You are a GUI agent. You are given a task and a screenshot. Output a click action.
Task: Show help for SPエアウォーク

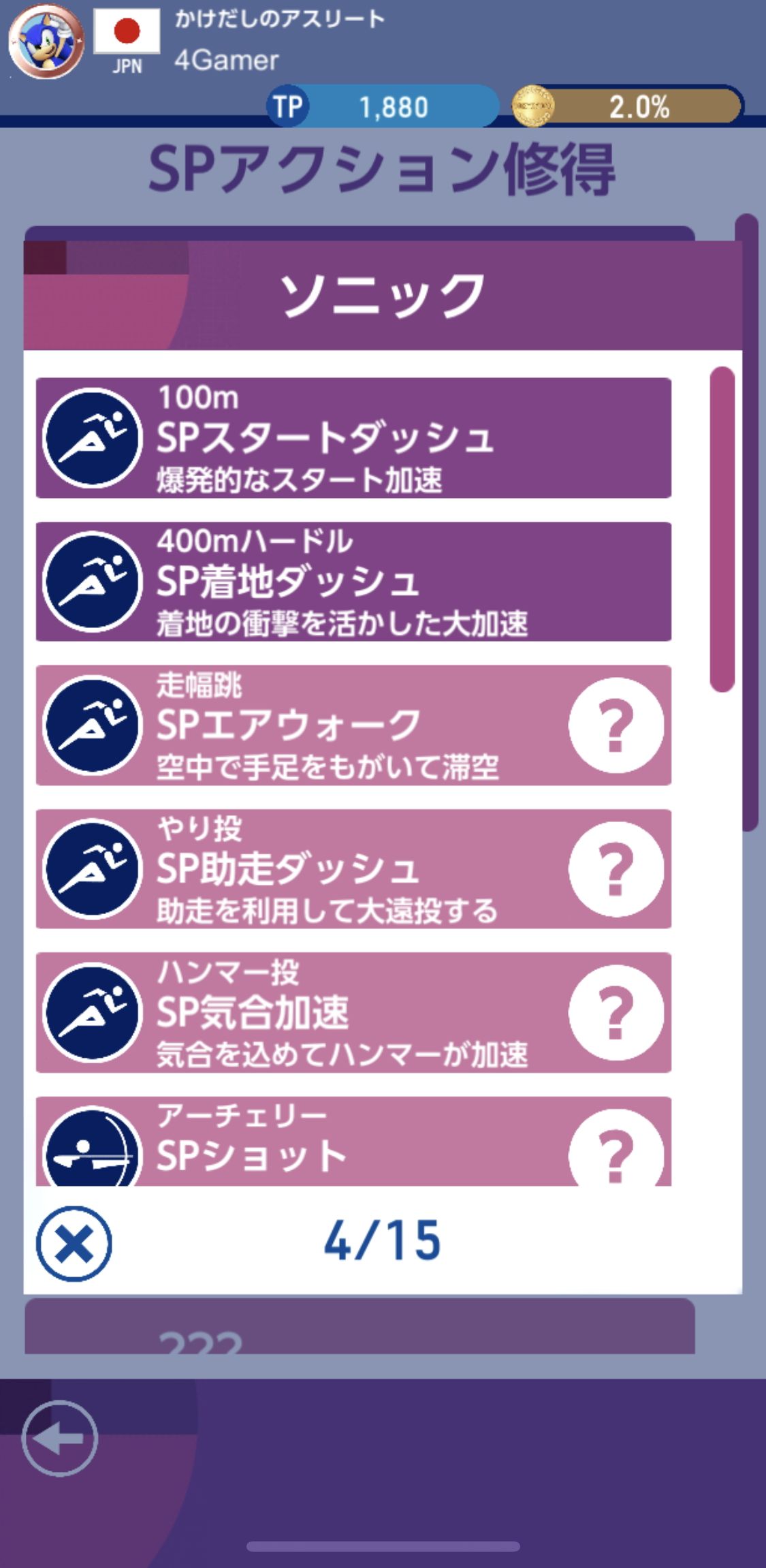tap(616, 725)
